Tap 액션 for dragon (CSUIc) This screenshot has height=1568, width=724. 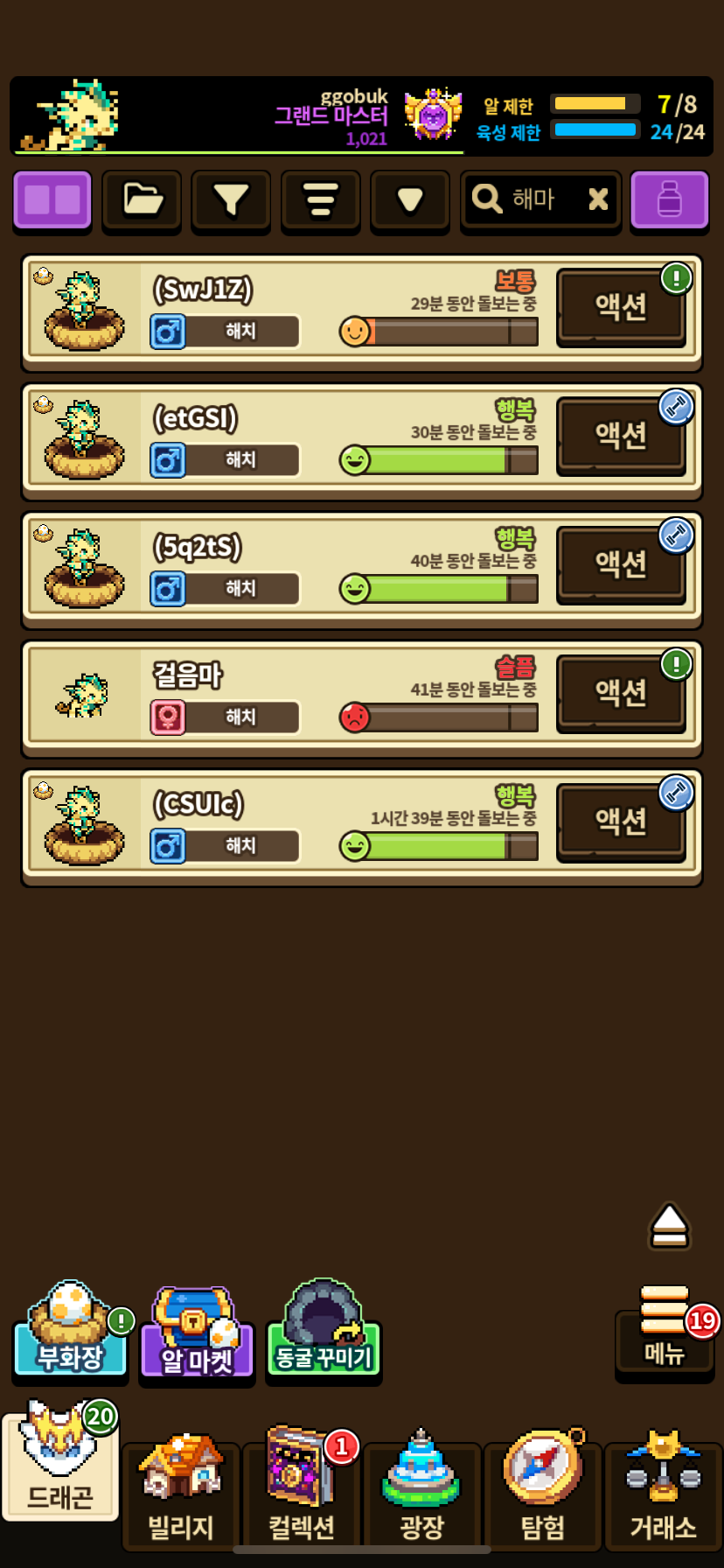pyautogui.click(x=621, y=821)
